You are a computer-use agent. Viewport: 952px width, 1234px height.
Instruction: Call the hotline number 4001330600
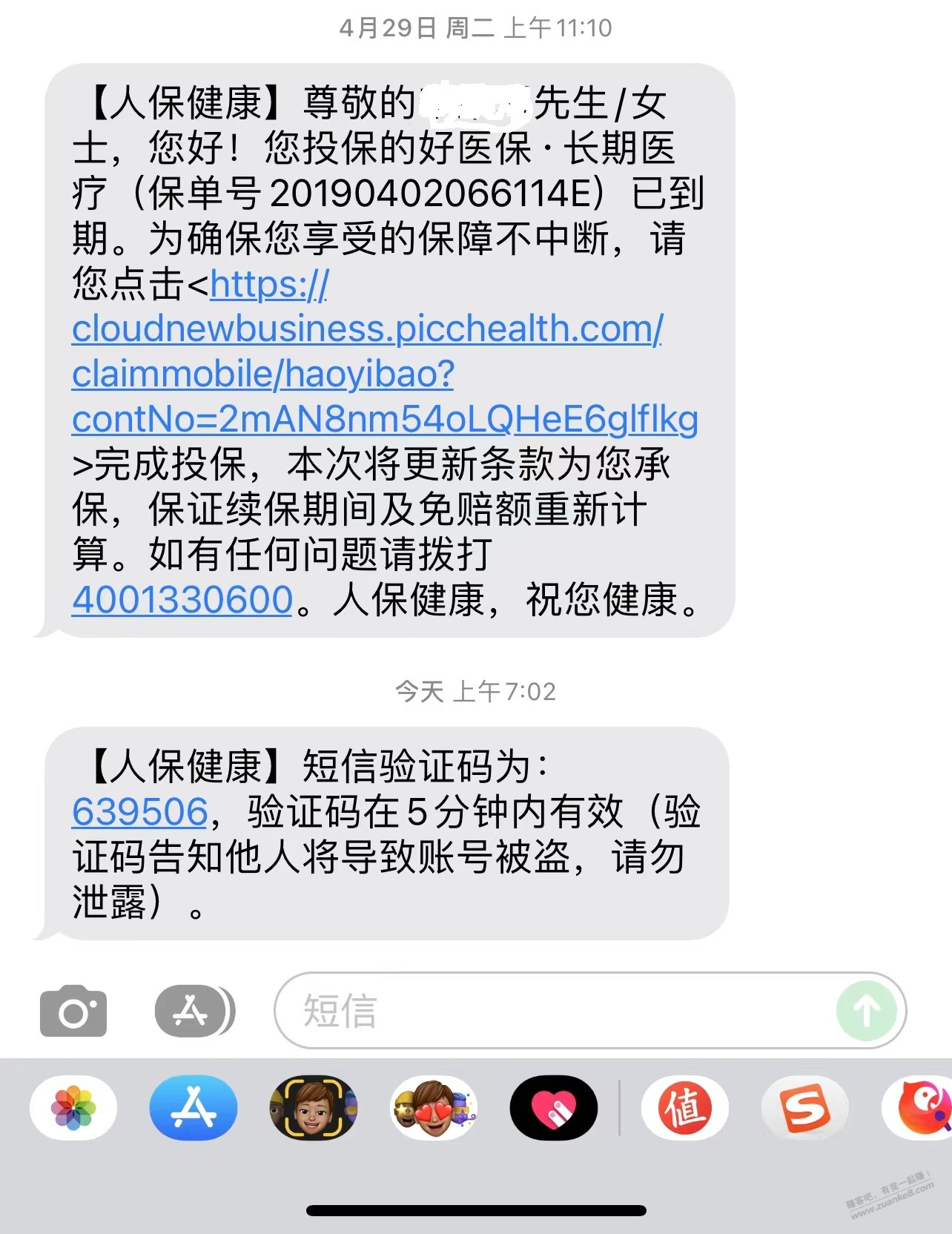click(182, 599)
